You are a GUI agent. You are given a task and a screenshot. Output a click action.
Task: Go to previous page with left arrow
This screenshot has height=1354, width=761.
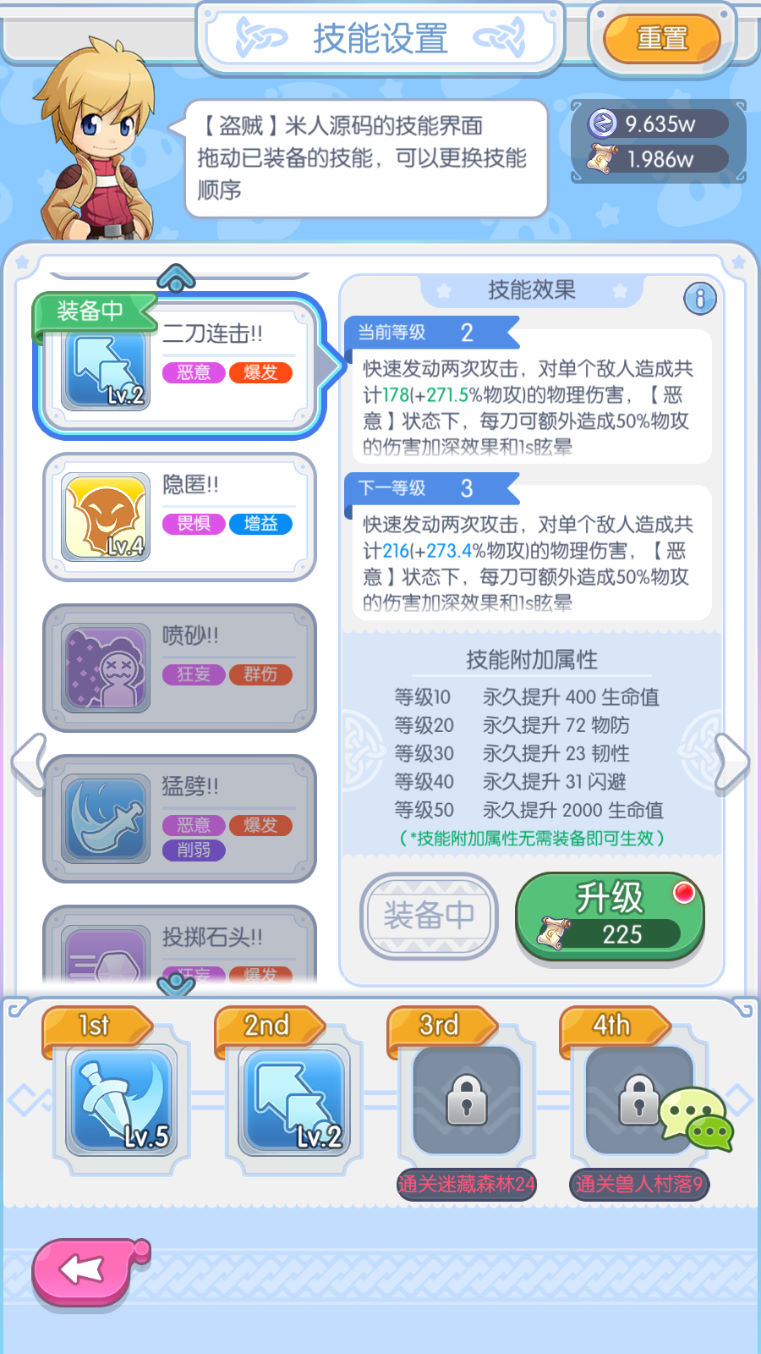click(27, 762)
